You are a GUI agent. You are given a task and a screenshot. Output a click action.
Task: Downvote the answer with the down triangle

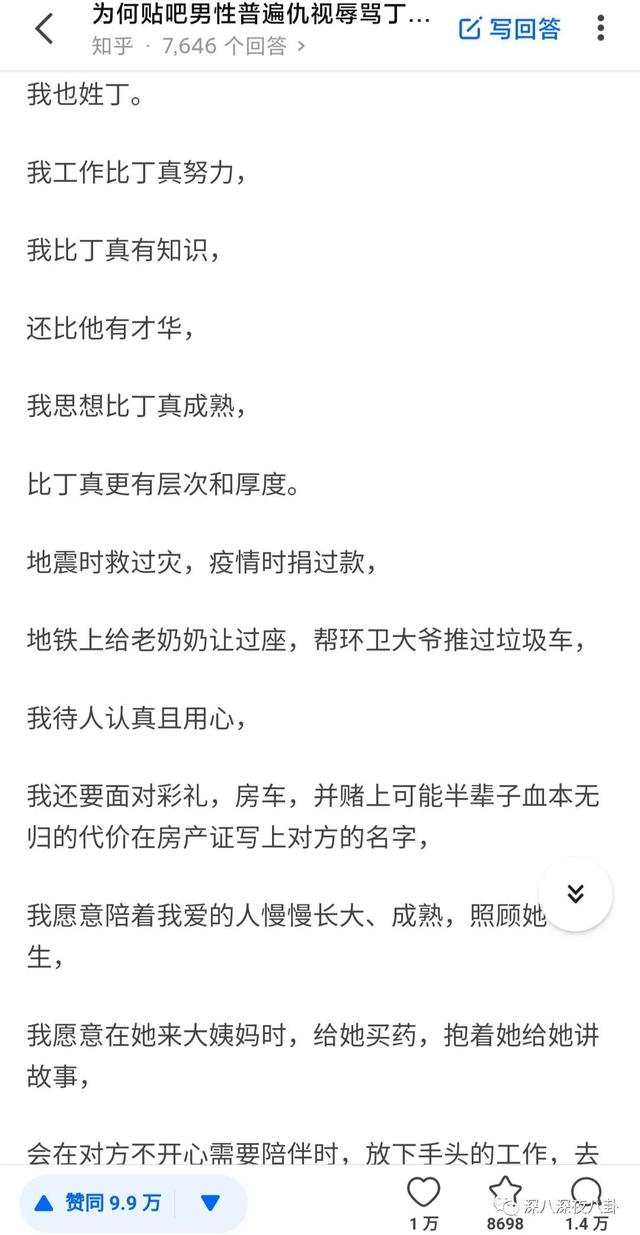coord(211,1203)
